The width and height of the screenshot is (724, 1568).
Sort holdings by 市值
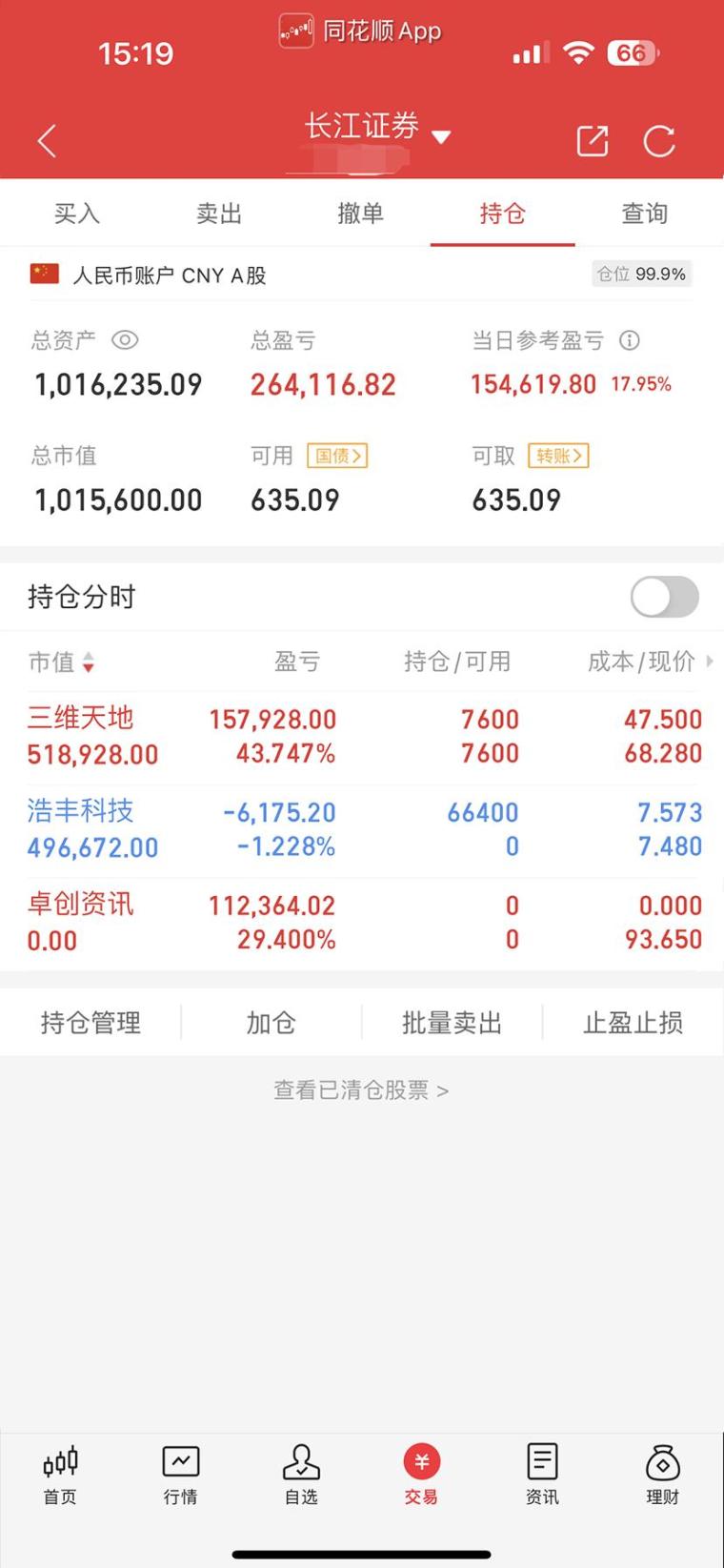[62, 662]
